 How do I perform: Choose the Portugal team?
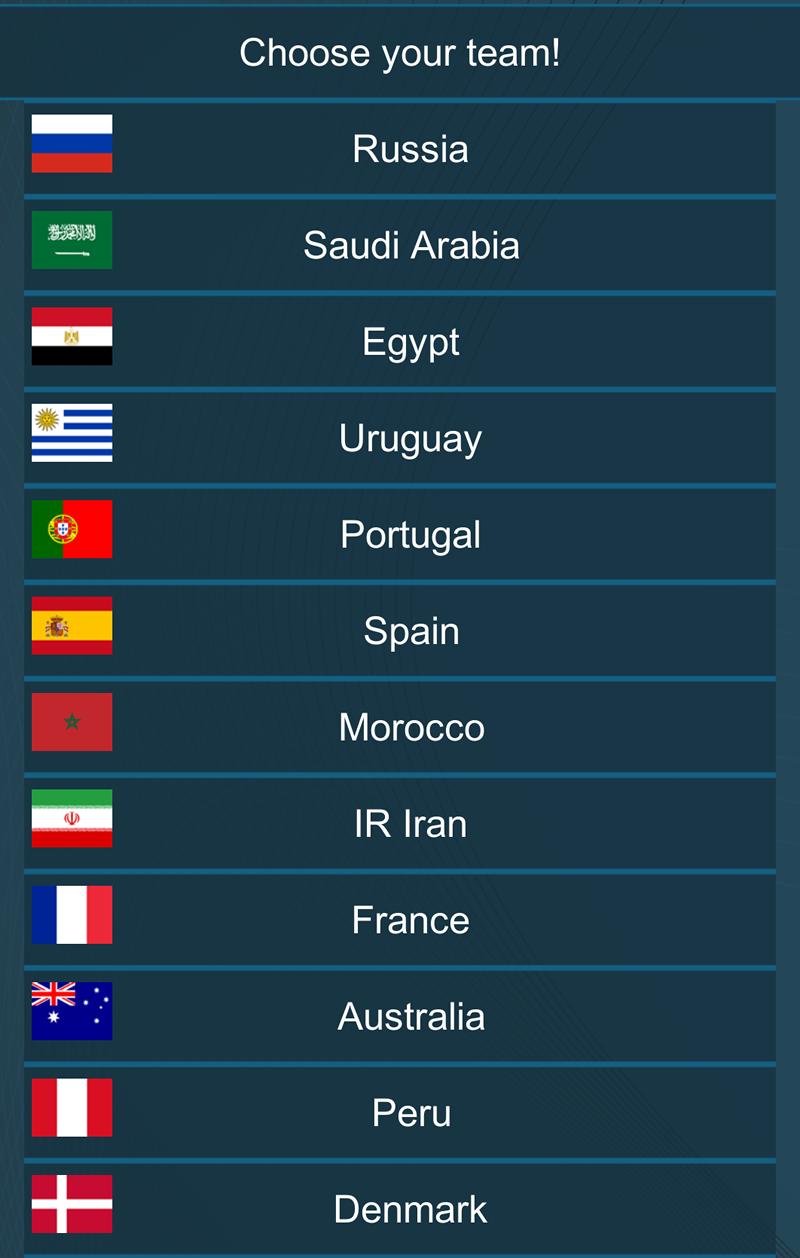point(410,534)
